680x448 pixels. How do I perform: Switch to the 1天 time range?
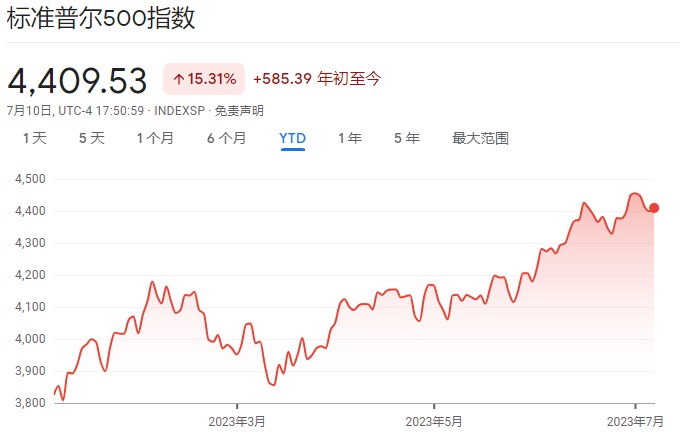[35, 139]
